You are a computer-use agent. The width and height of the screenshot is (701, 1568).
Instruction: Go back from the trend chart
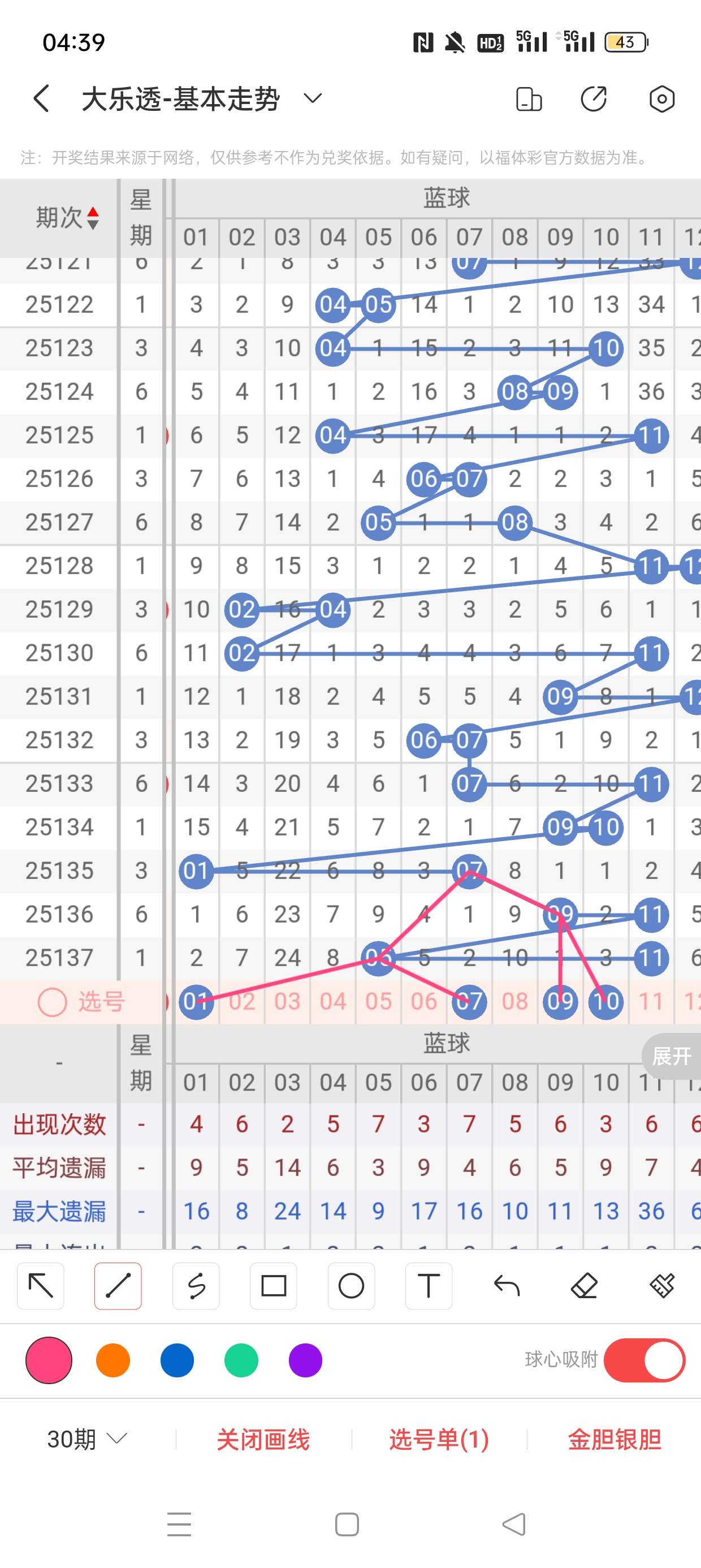41,98
